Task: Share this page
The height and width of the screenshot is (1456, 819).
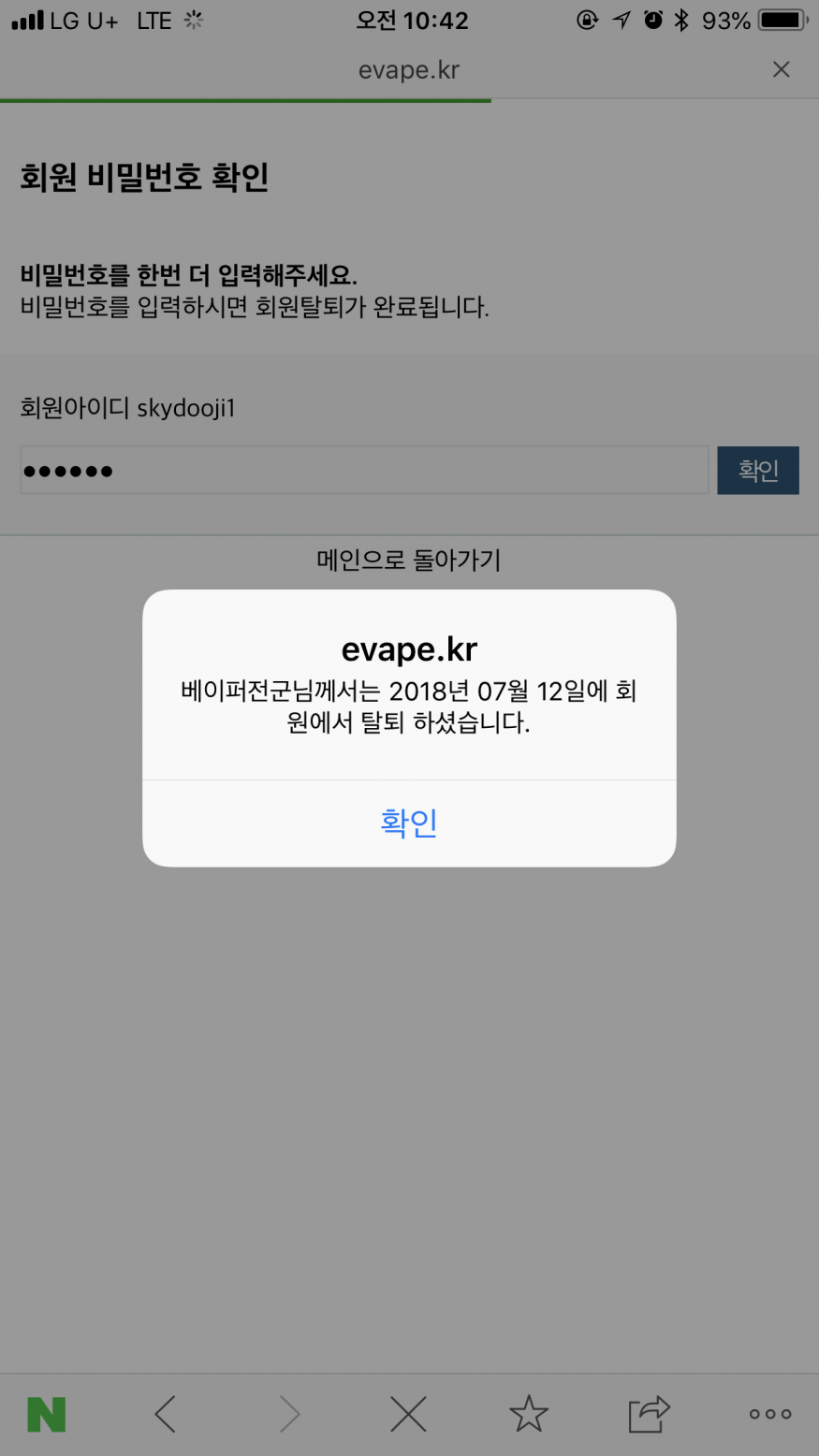Action: (x=649, y=1414)
